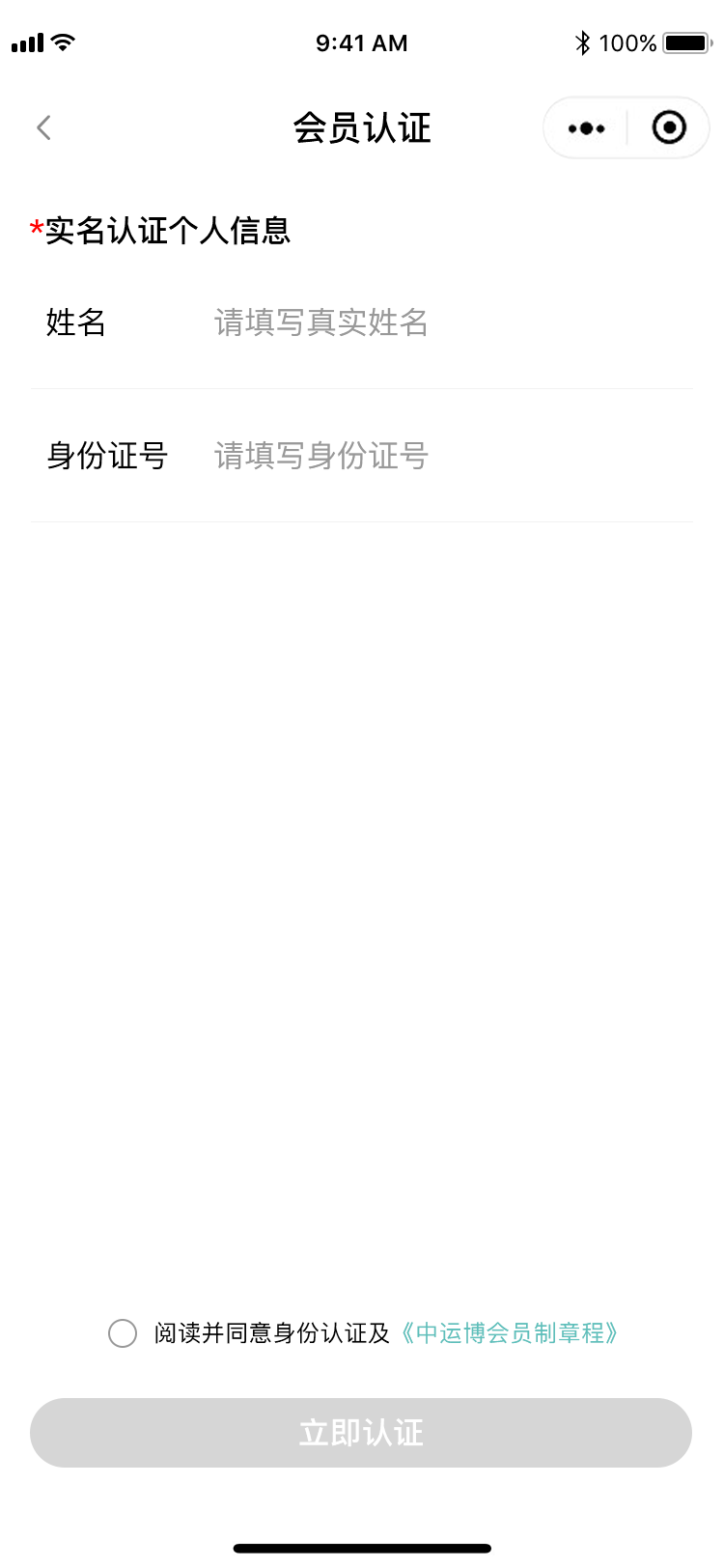Close the mini program with the circle icon

[669, 127]
